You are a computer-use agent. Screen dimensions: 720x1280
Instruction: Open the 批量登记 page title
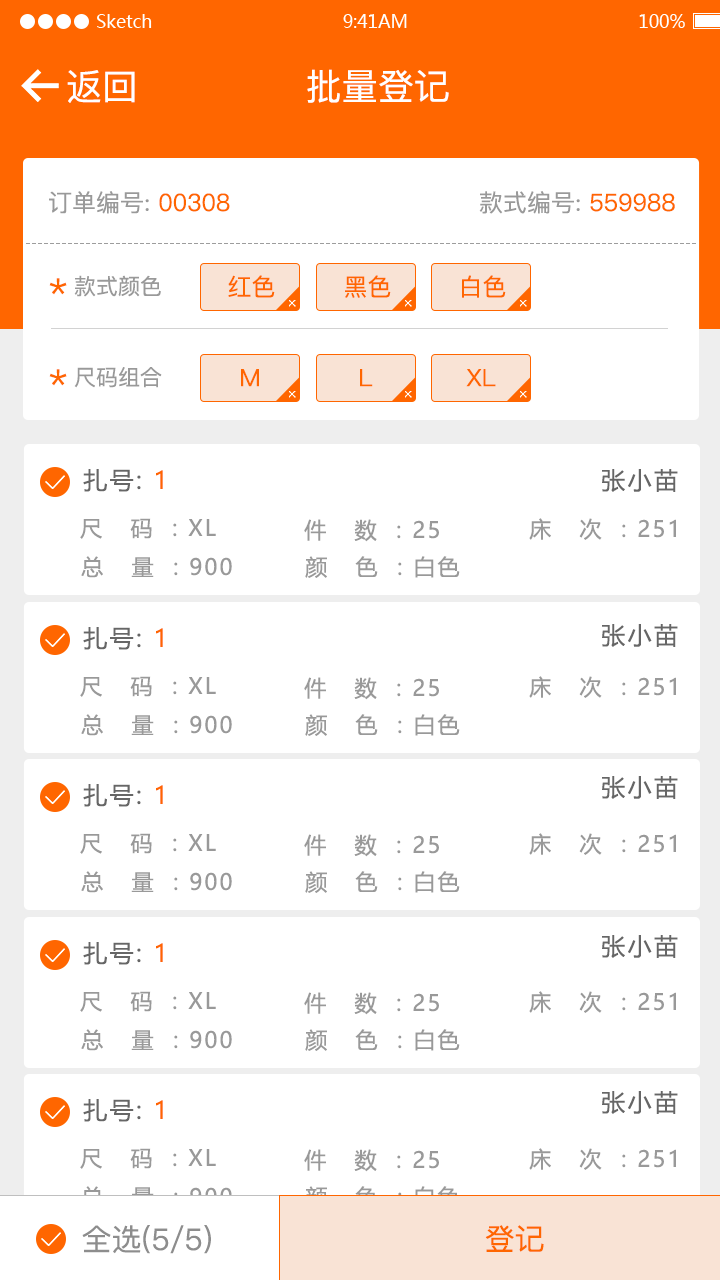[378, 88]
